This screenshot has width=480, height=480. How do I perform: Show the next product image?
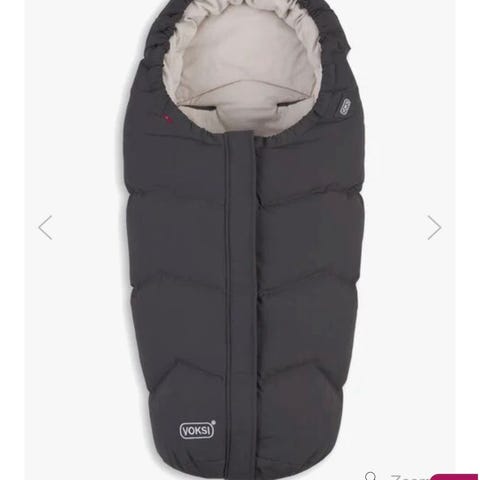click(x=434, y=228)
